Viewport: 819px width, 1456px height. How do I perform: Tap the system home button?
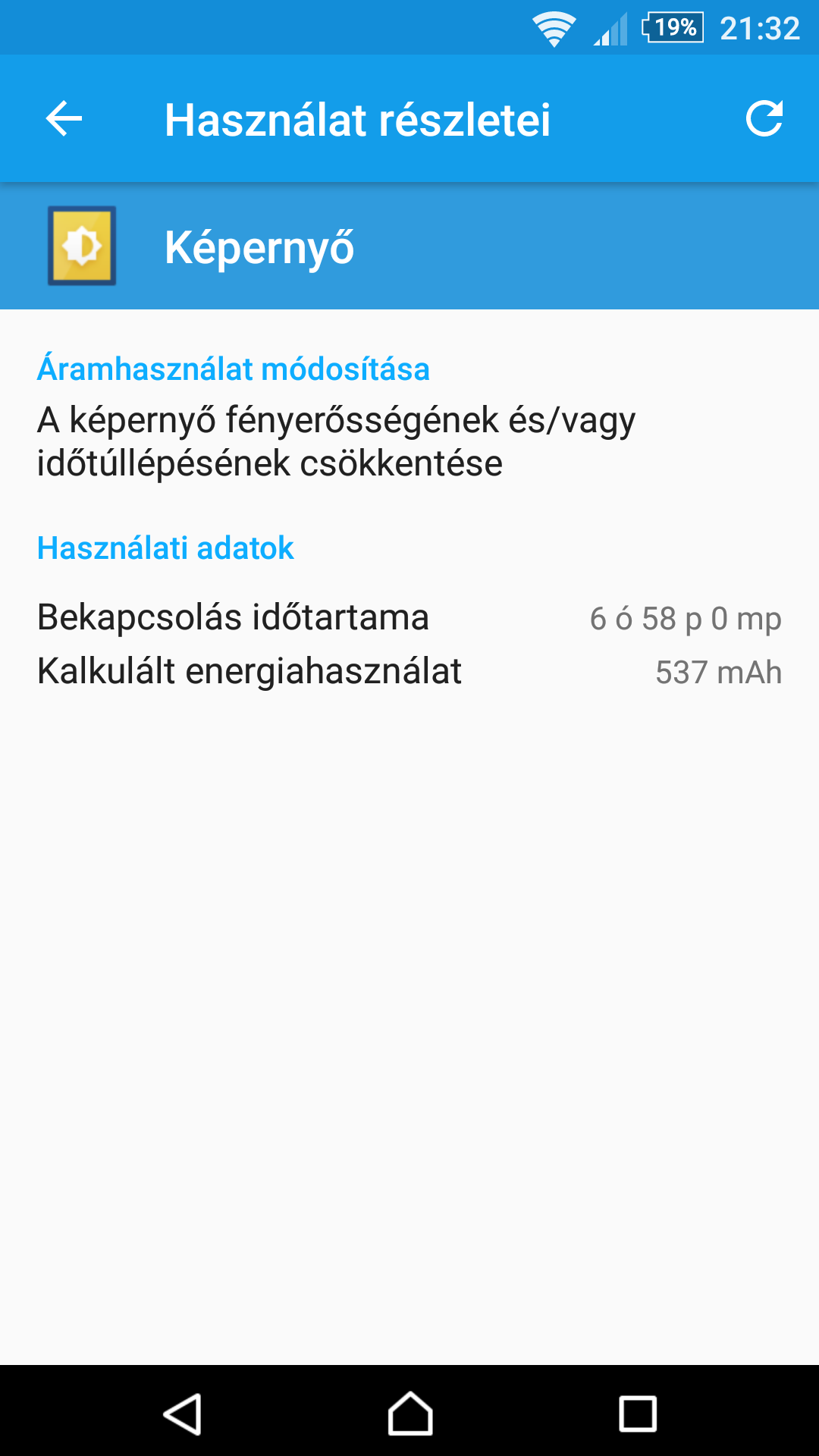(410, 1414)
